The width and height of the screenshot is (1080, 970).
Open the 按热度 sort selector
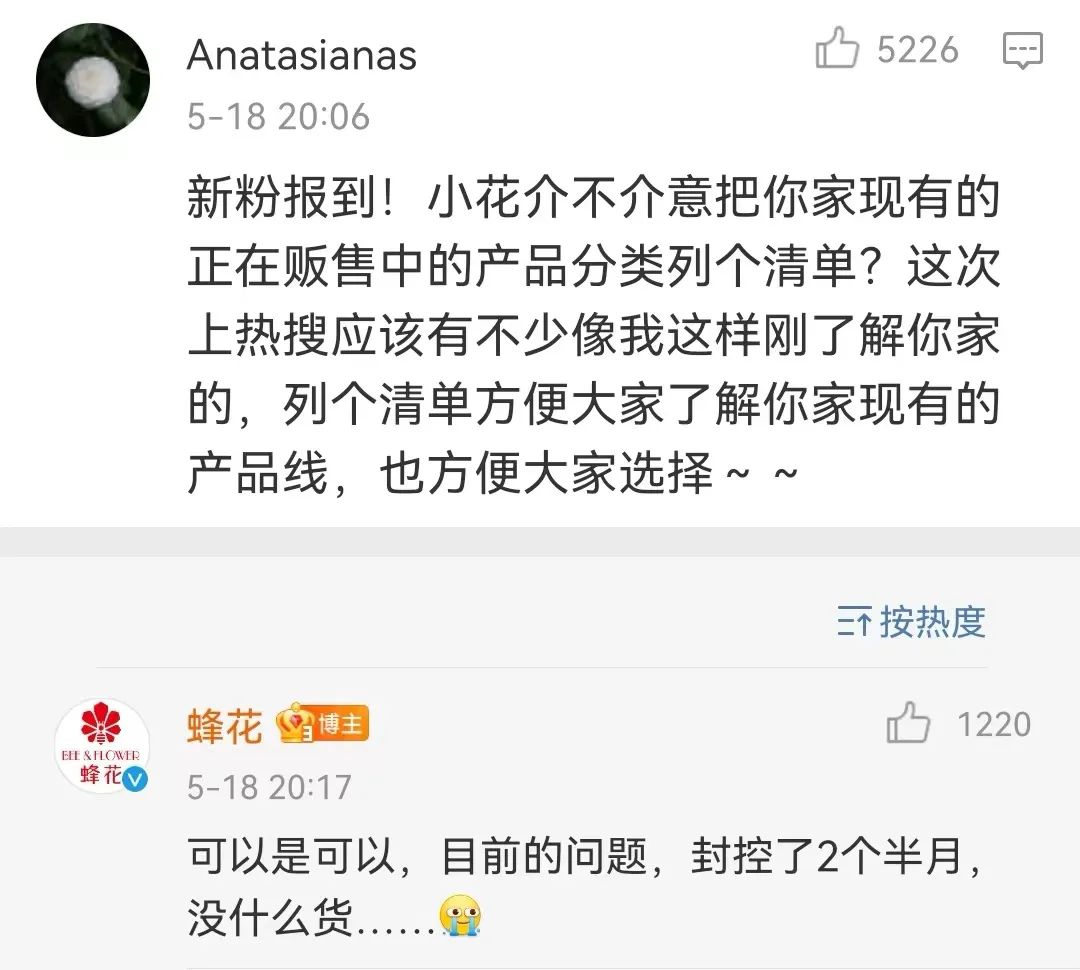(911, 622)
